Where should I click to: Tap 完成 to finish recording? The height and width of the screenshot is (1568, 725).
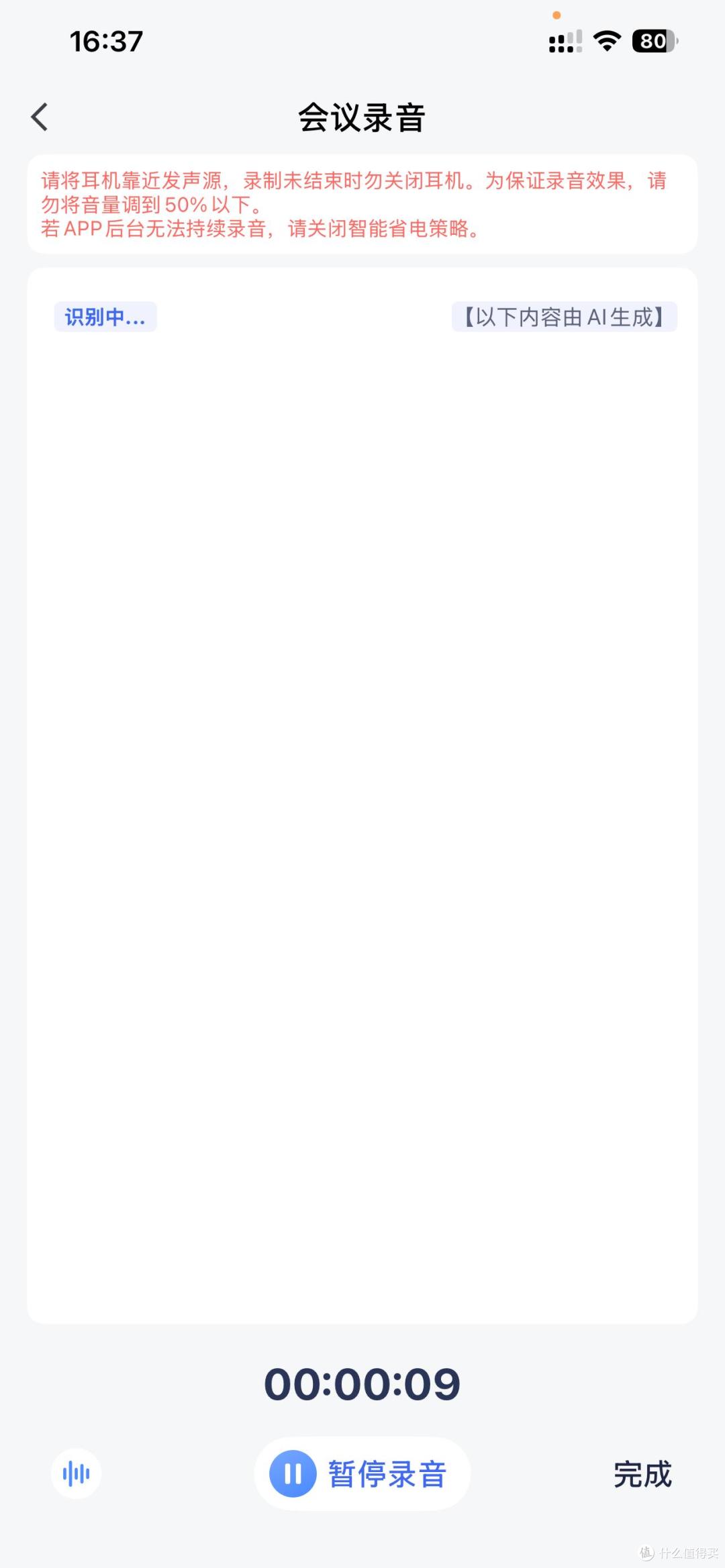click(x=642, y=1475)
